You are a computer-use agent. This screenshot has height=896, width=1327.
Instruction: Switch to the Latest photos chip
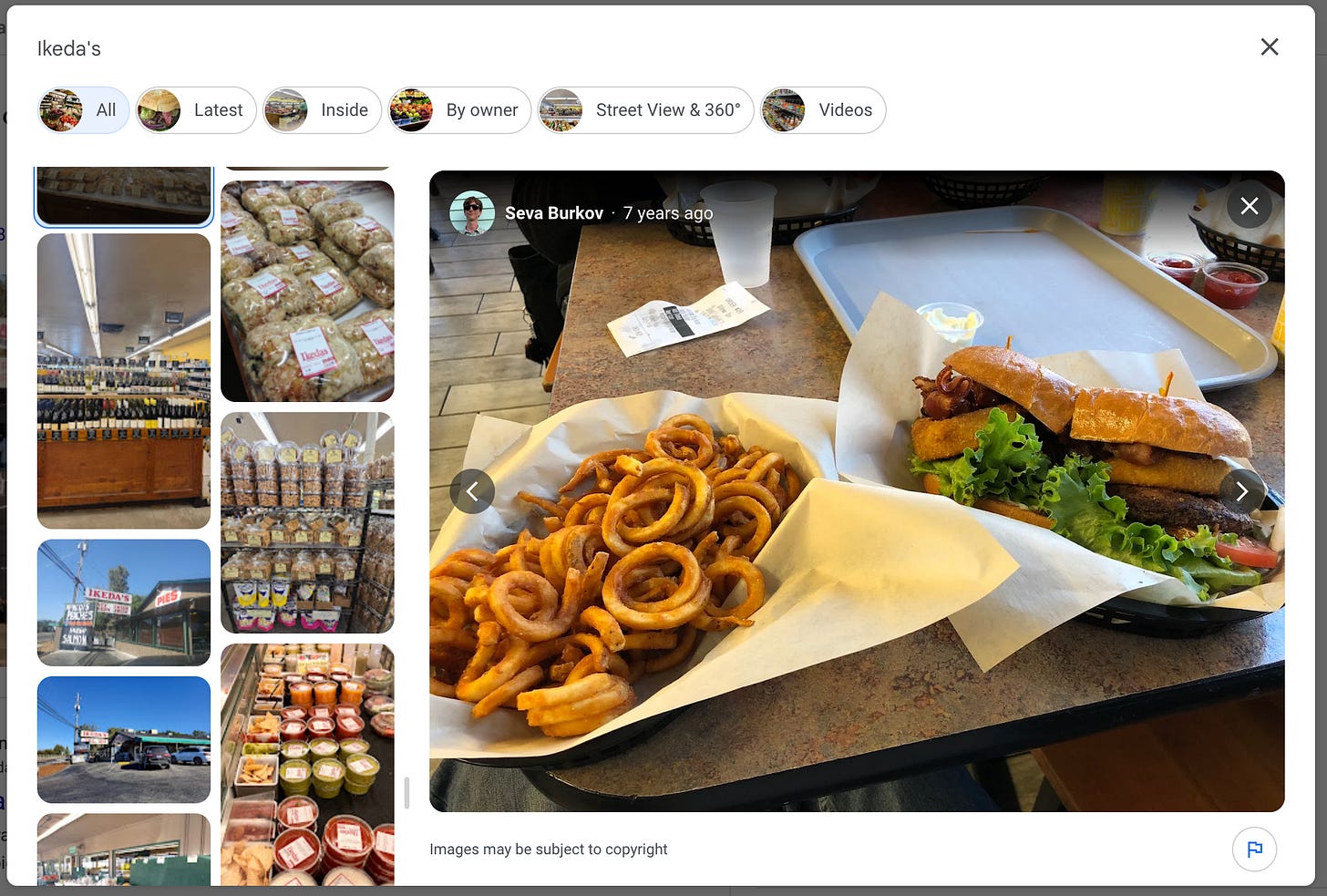pos(195,110)
